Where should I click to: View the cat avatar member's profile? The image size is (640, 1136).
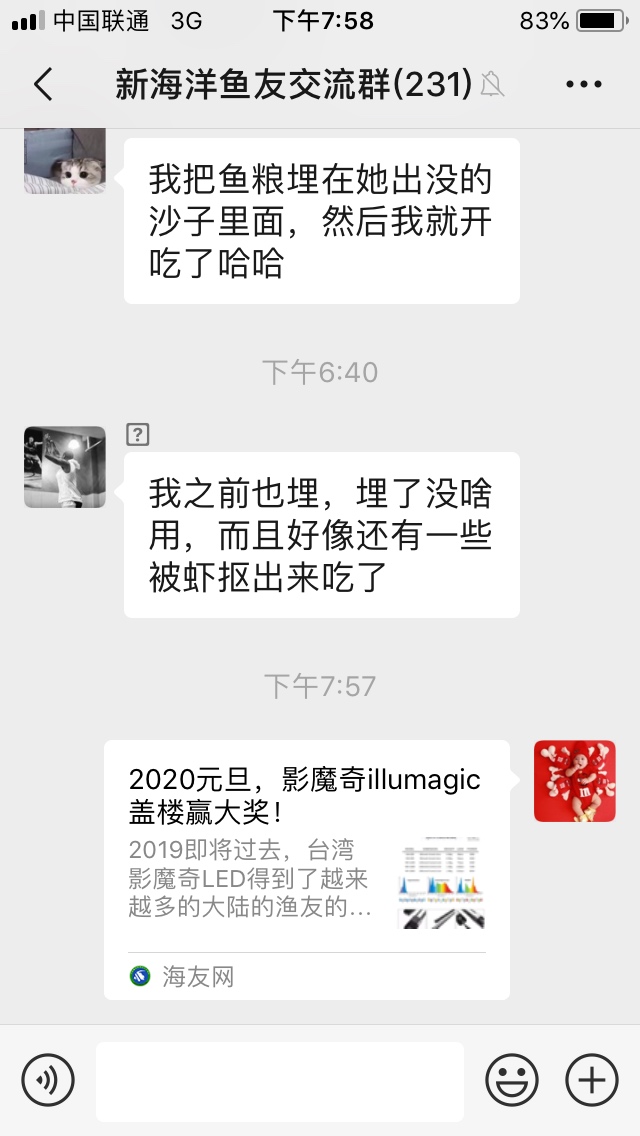[x=65, y=162]
